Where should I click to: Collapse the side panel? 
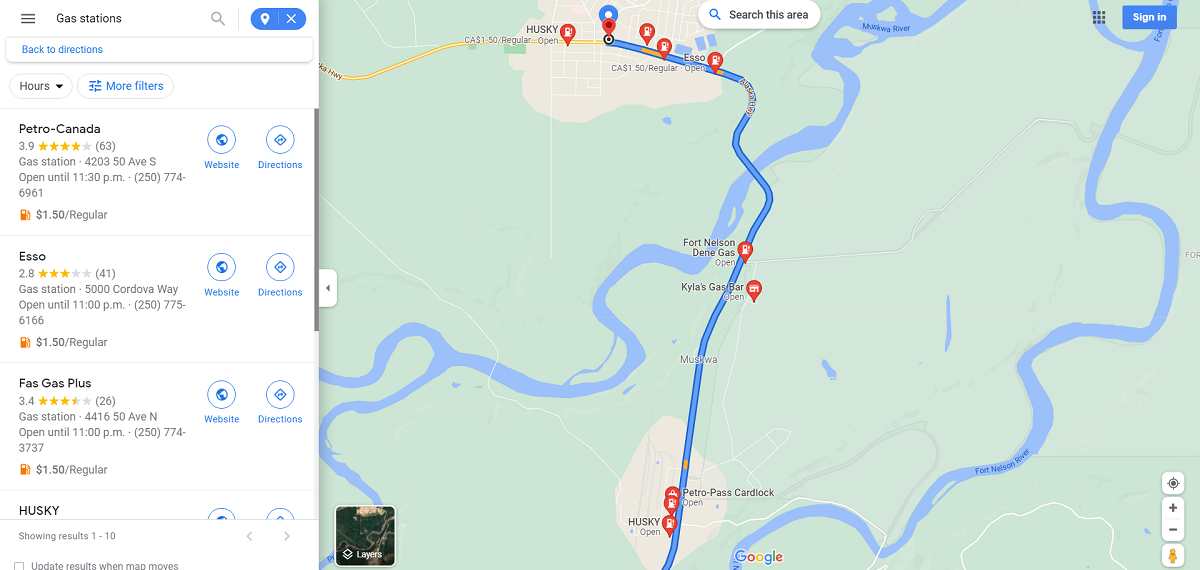pos(328,288)
